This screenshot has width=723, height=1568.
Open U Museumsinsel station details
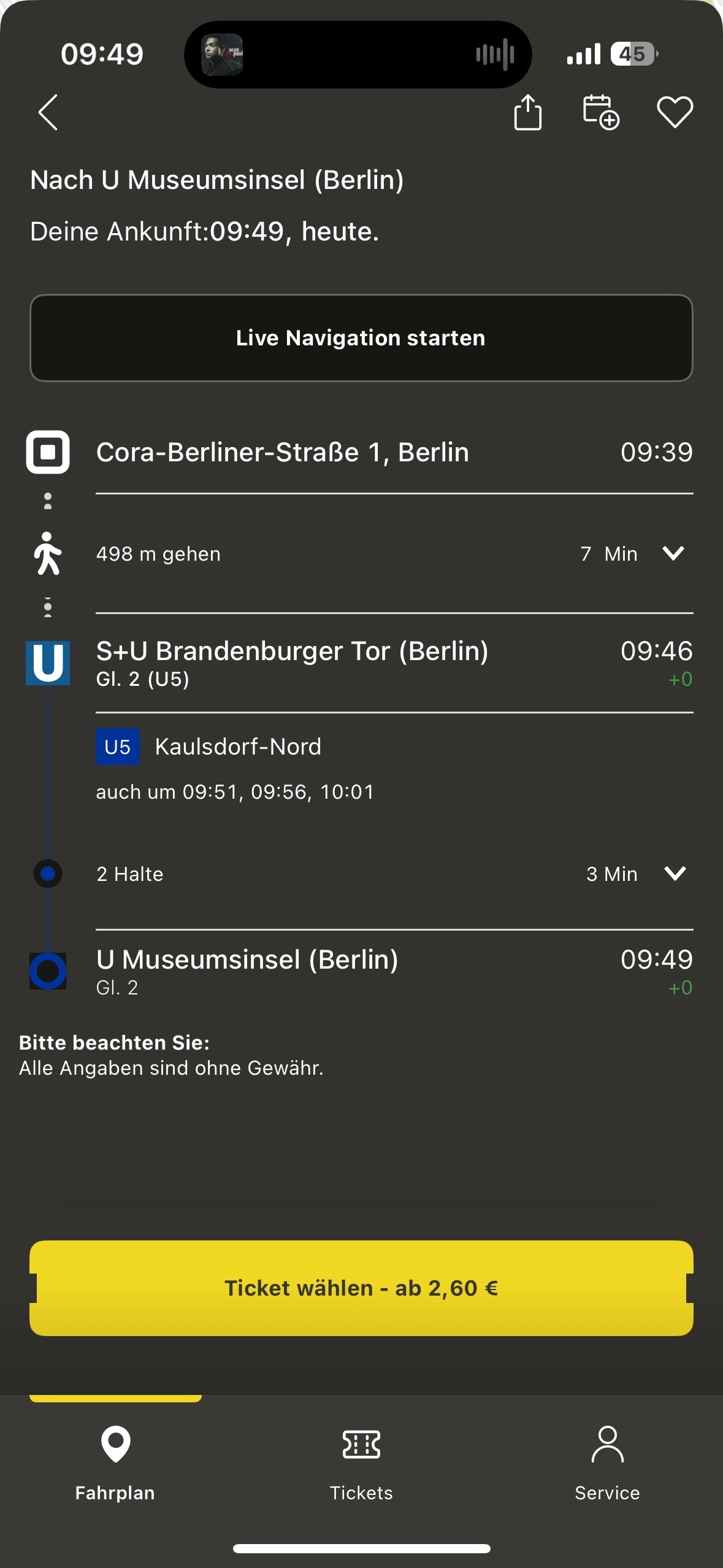394,972
